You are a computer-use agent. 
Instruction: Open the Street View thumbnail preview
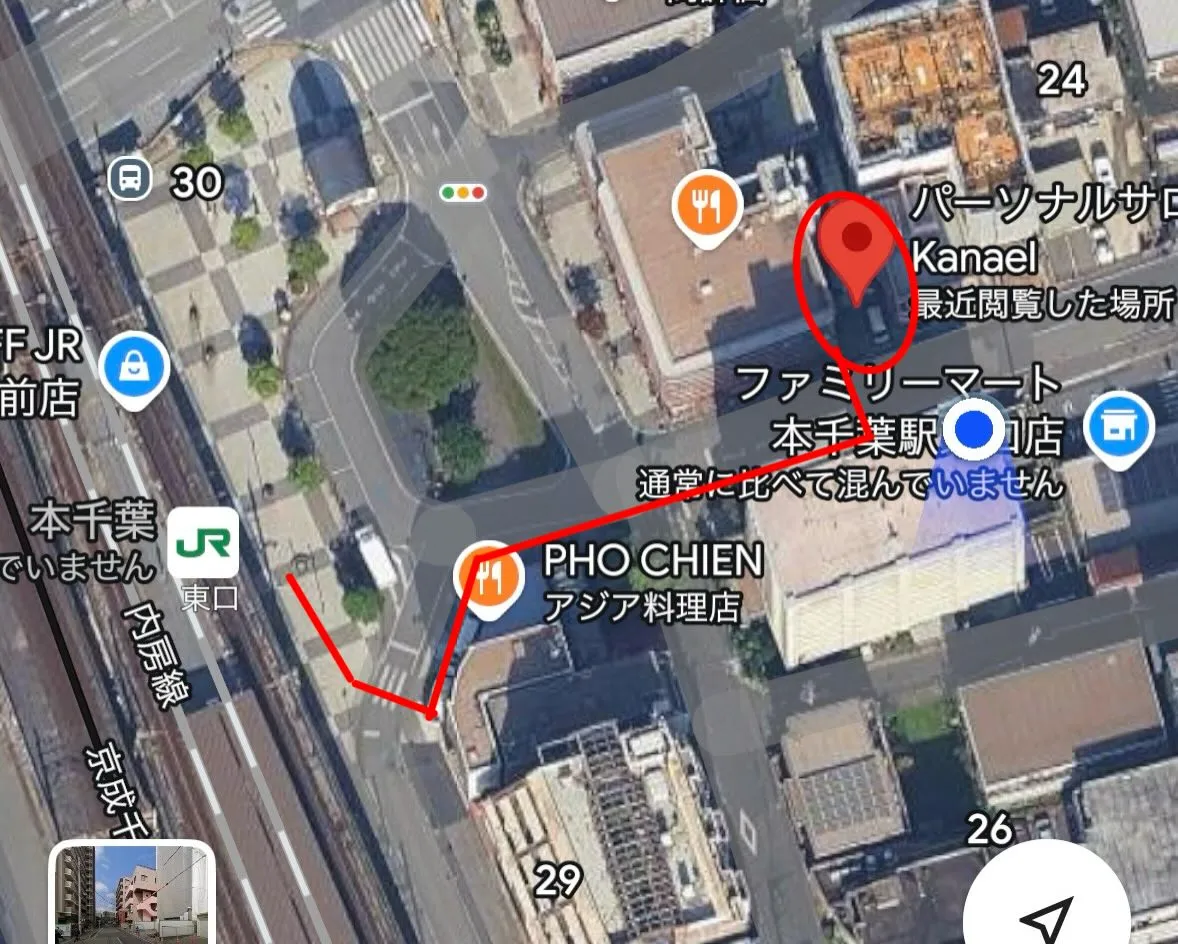coord(133,895)
